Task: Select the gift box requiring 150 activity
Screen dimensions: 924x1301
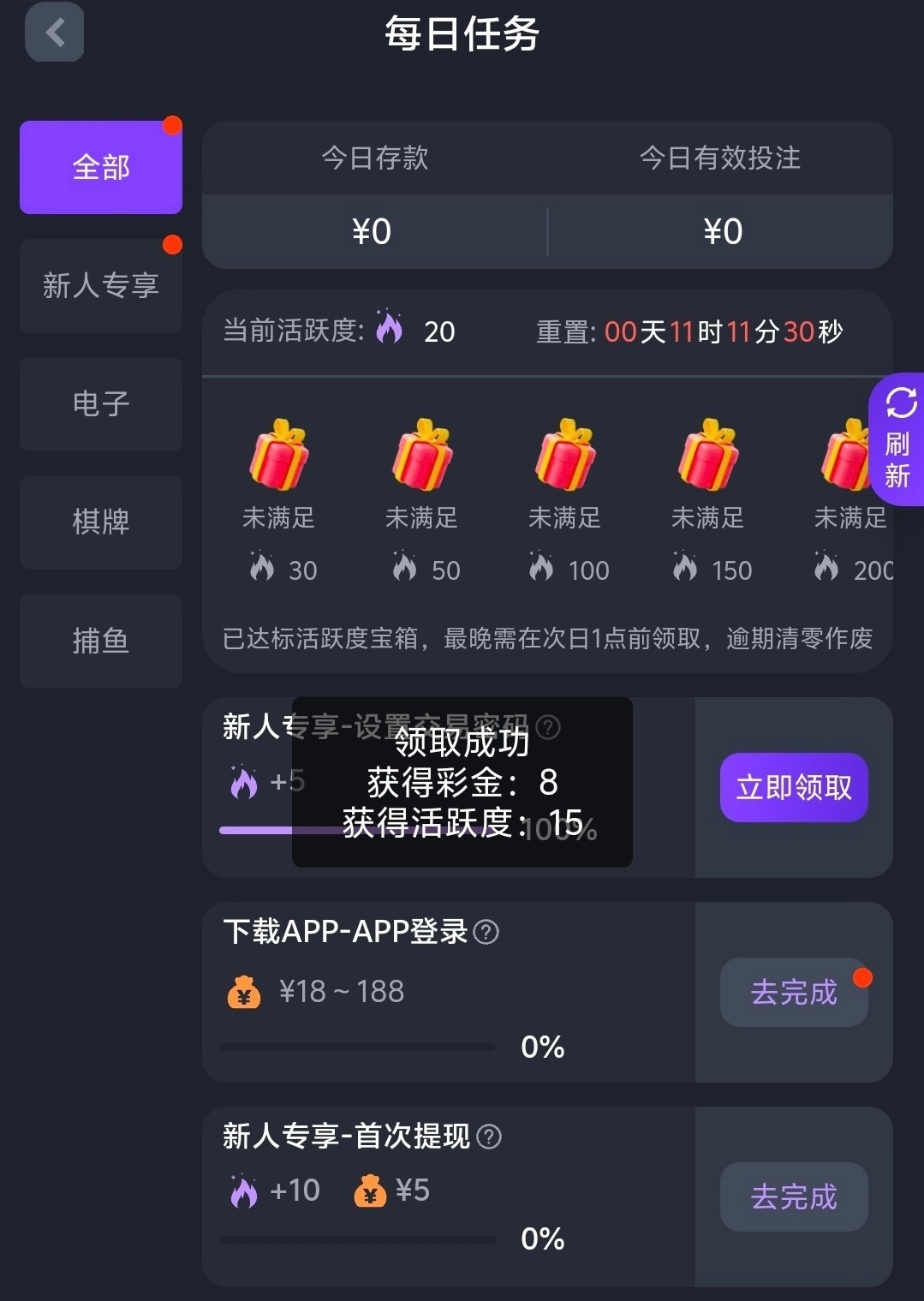Action: (708, 455)
